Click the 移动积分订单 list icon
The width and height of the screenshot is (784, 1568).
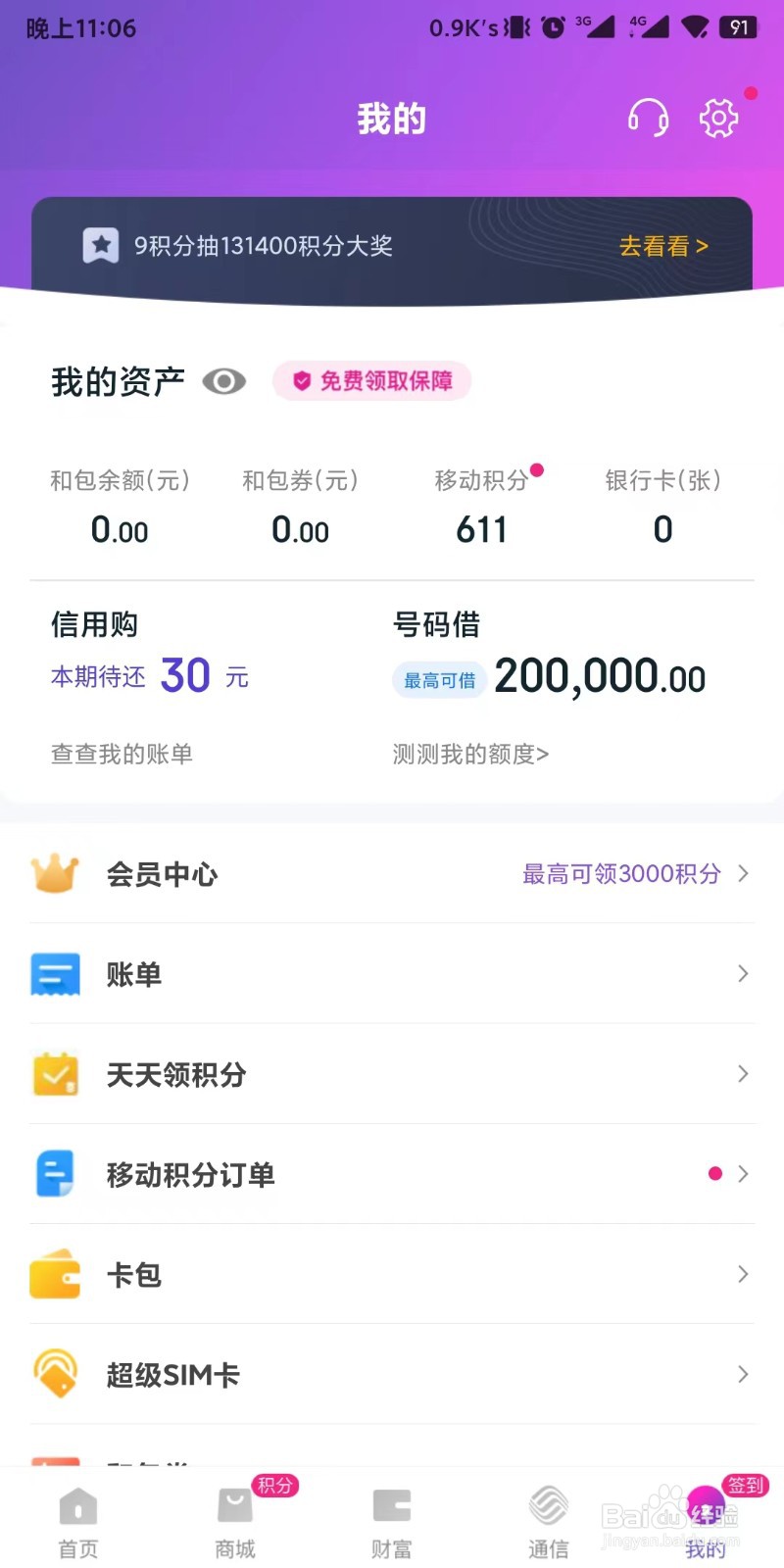click(55, 1174)
